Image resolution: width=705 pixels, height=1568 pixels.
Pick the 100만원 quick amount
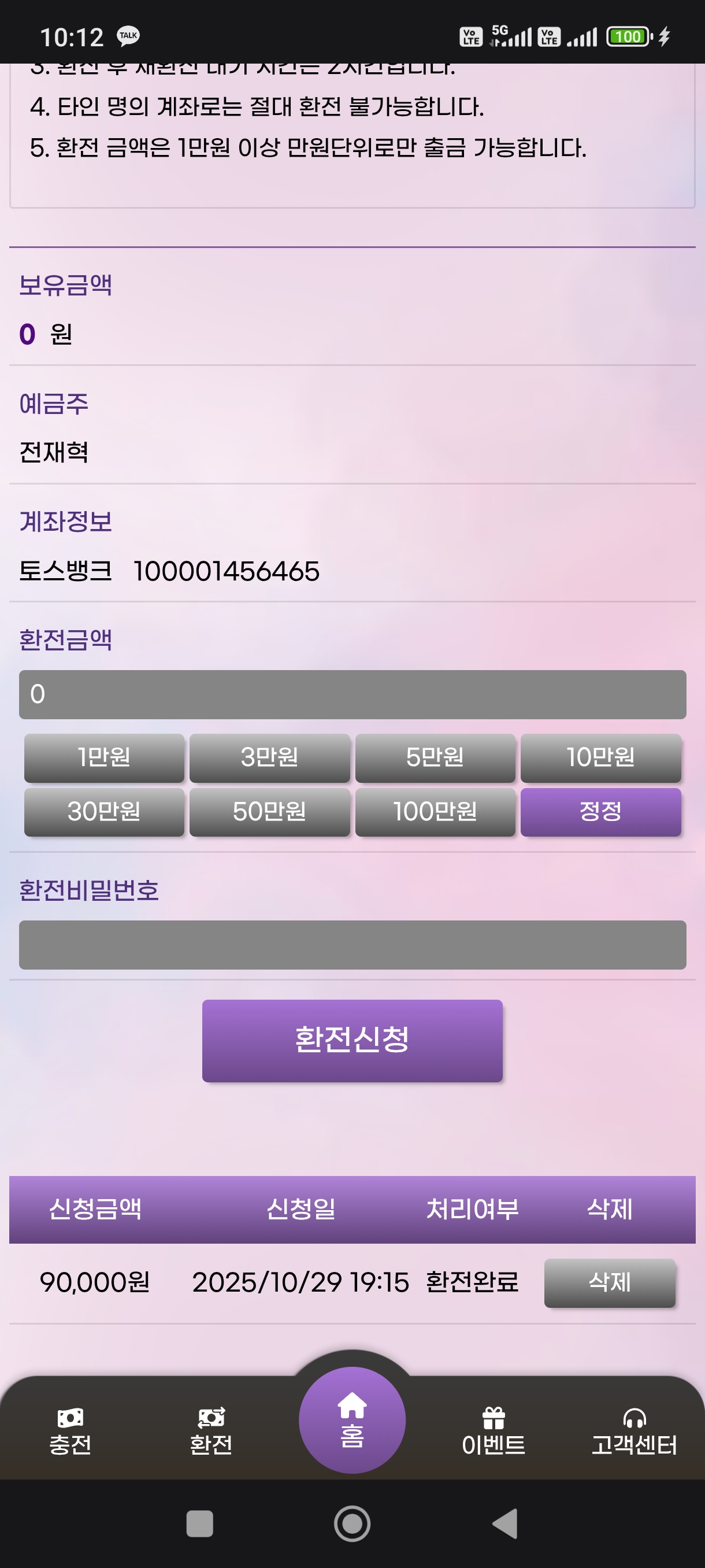(x=435, y=811)
